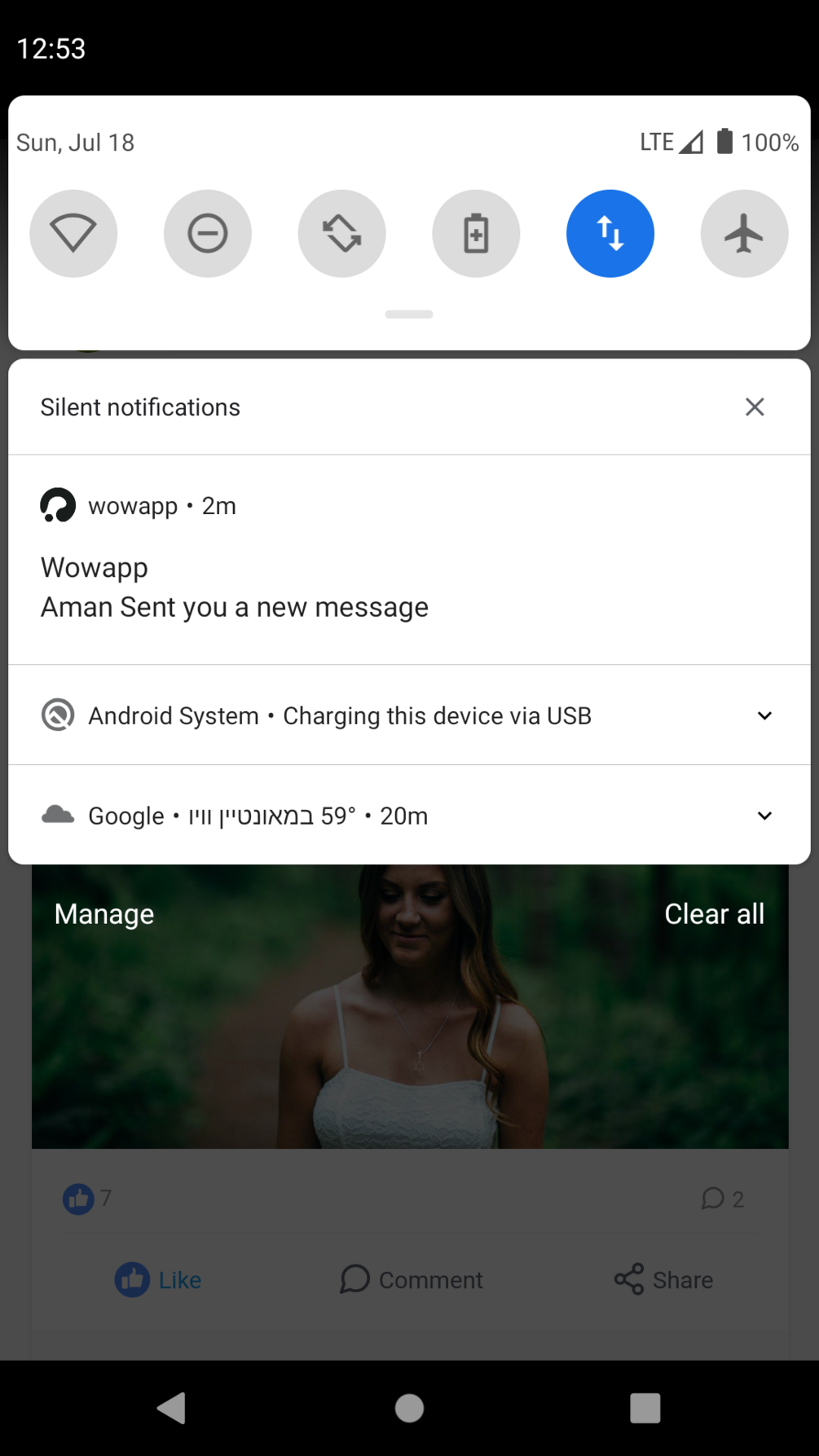The width and height of the screenshot is (819, 1456).
Task: Turn on Wi-Fi quick setting
Action: click(x=73, y=234)
